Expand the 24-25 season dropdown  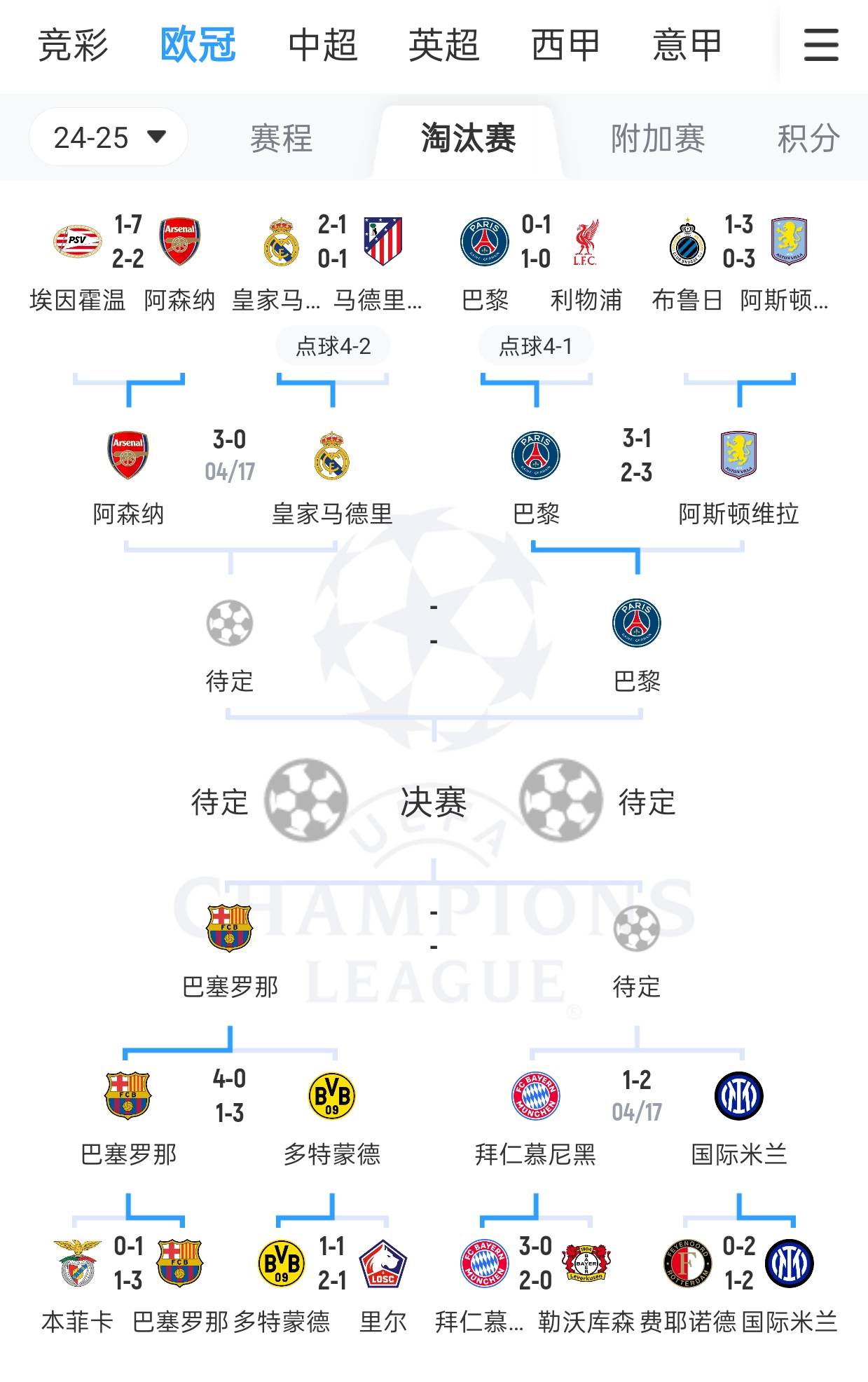tap(109, 137)
